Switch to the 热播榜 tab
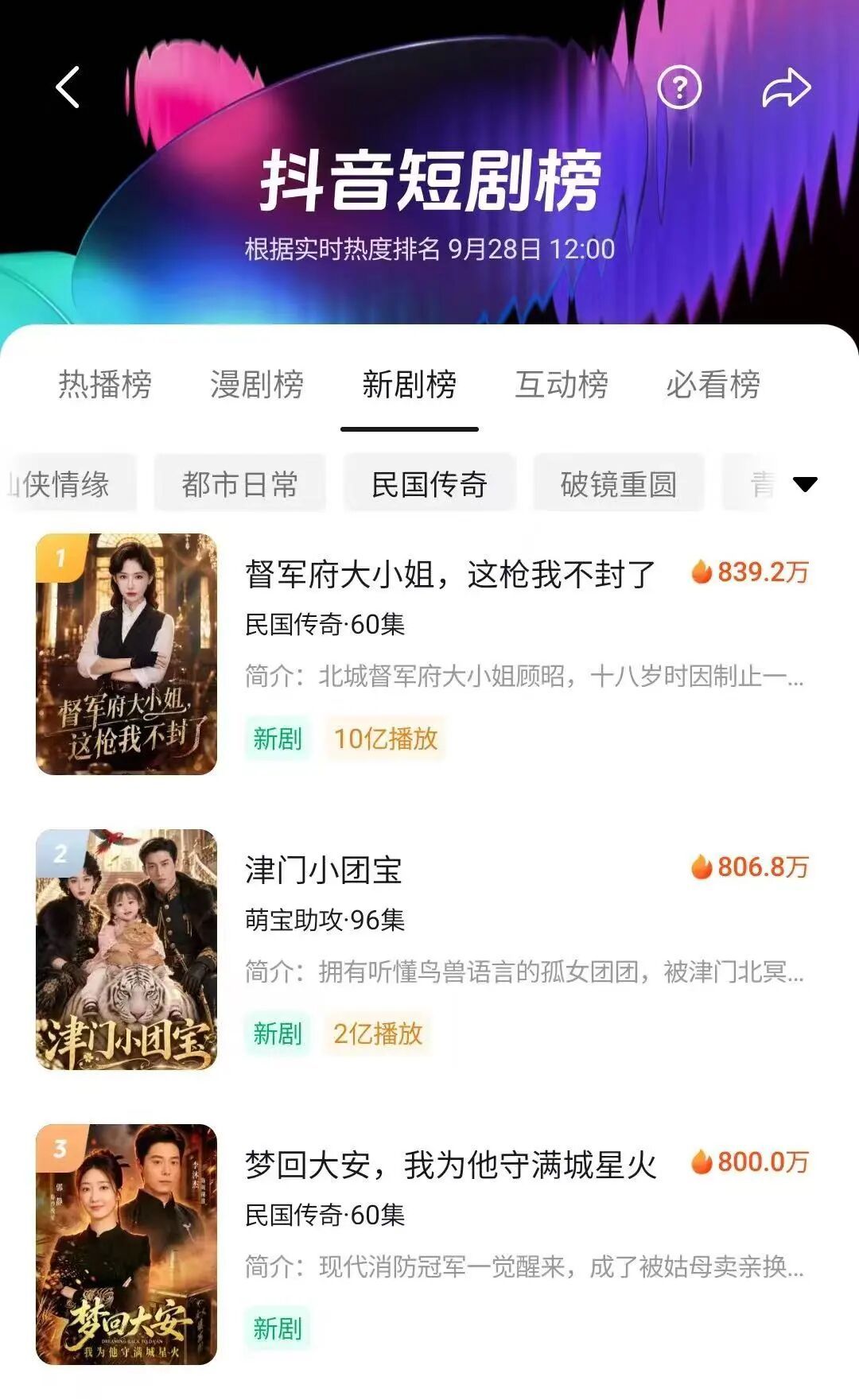This screenshot has height=1400, width=859. click(x=105, y=384)
